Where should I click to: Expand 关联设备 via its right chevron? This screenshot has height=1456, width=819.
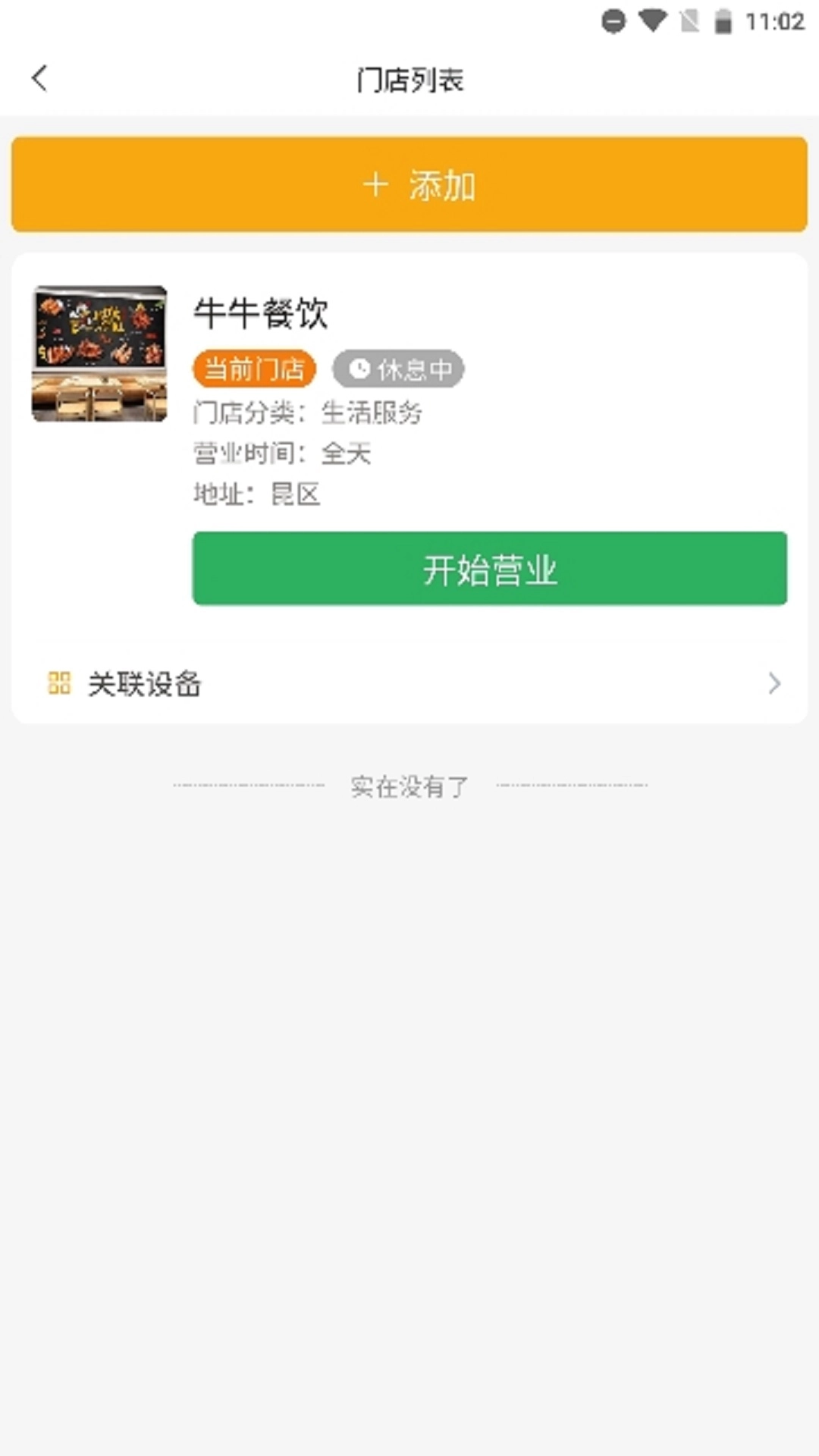[774, 684]
